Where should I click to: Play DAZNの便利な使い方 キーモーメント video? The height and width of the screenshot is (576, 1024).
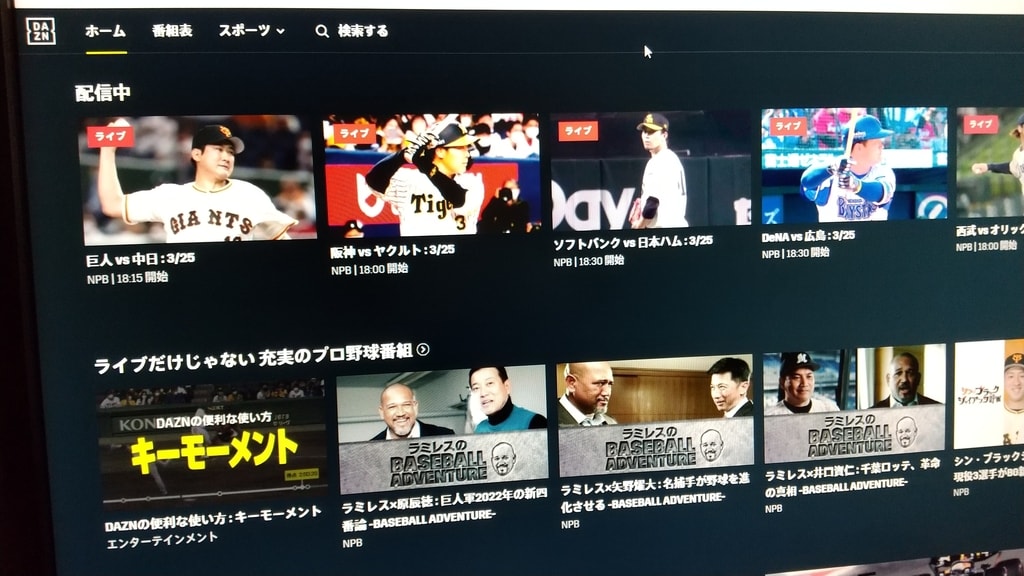(213, 445)
